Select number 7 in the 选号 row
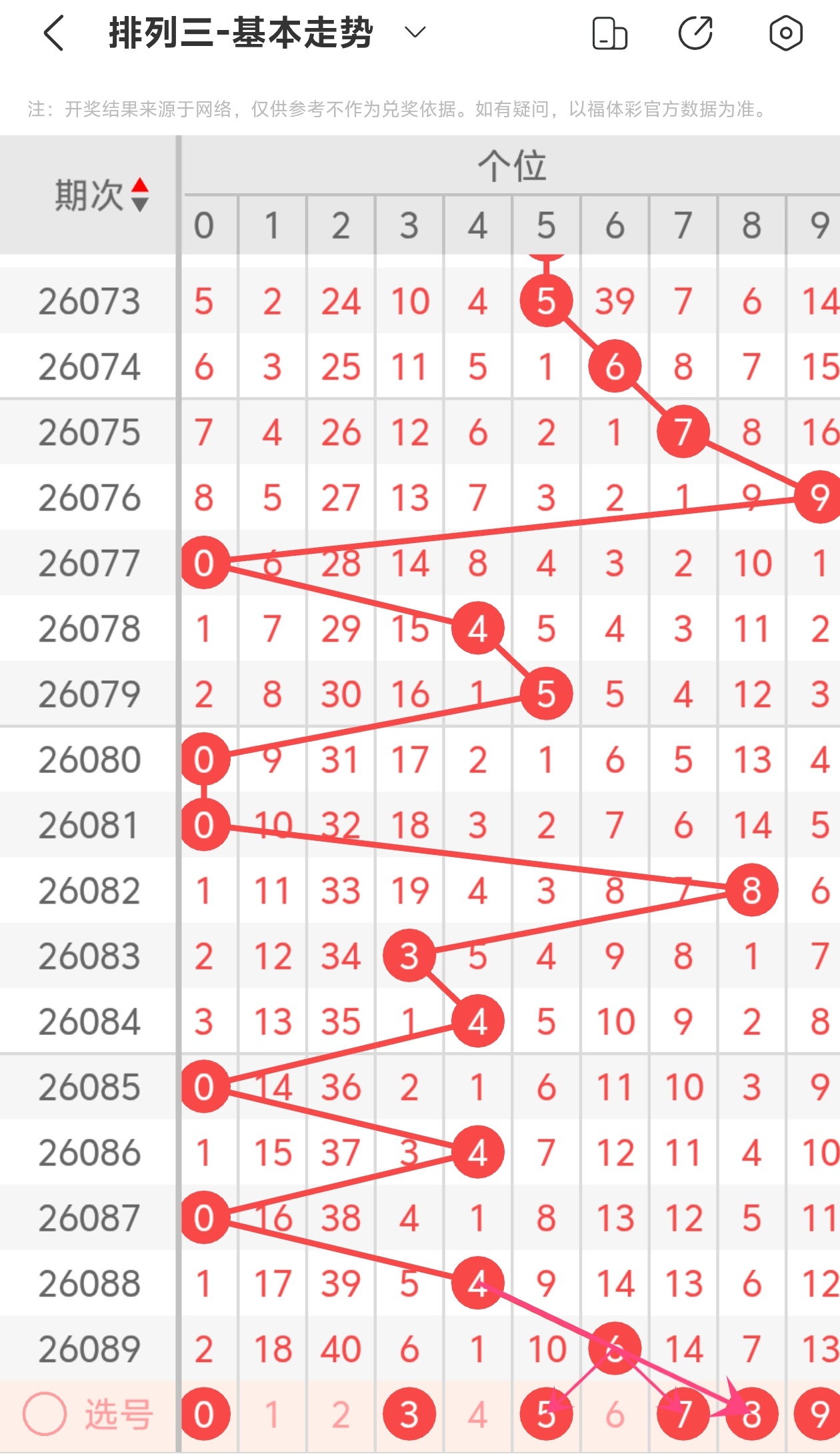This screenshot has height=1456, width=840. click(683, 1414)
